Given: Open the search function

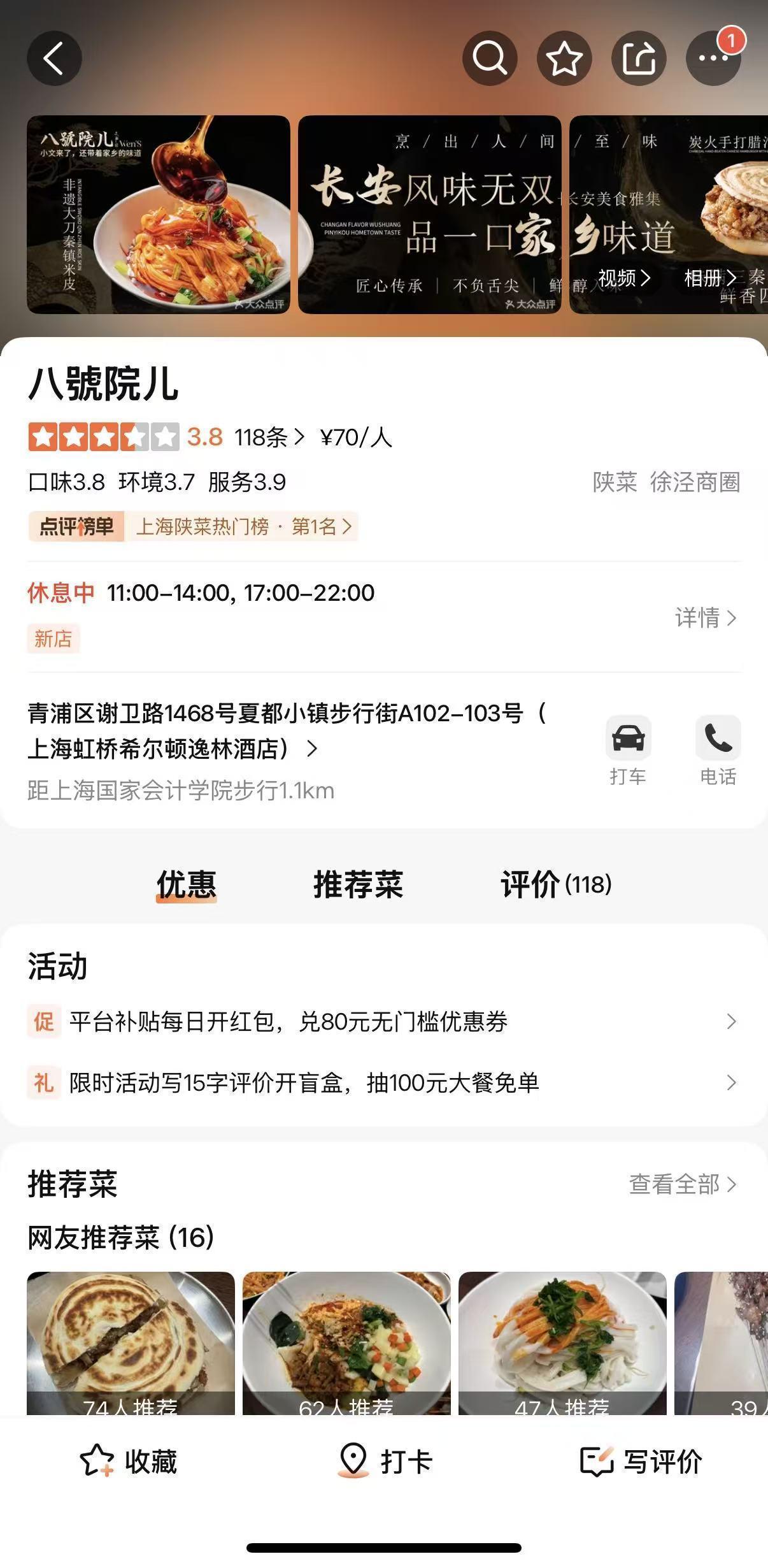Looking at the screenshot, I should coord(488,57).
